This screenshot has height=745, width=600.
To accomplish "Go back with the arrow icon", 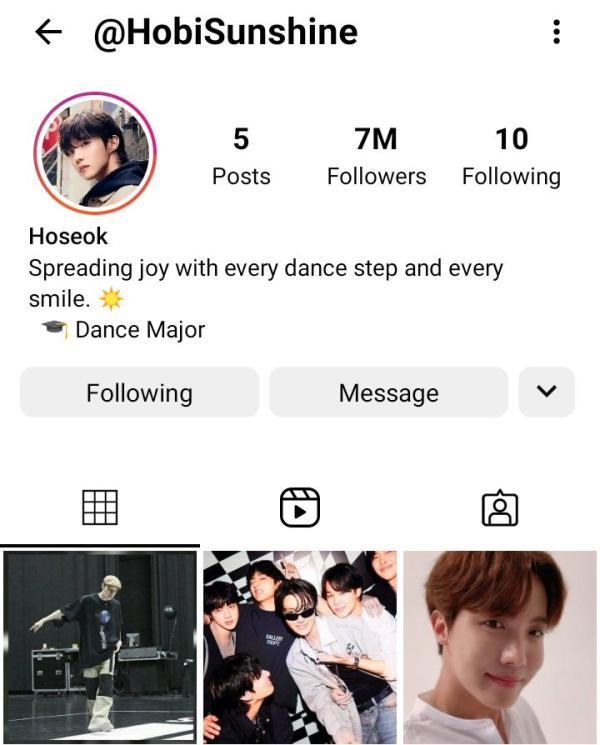I will coord(48,33).
